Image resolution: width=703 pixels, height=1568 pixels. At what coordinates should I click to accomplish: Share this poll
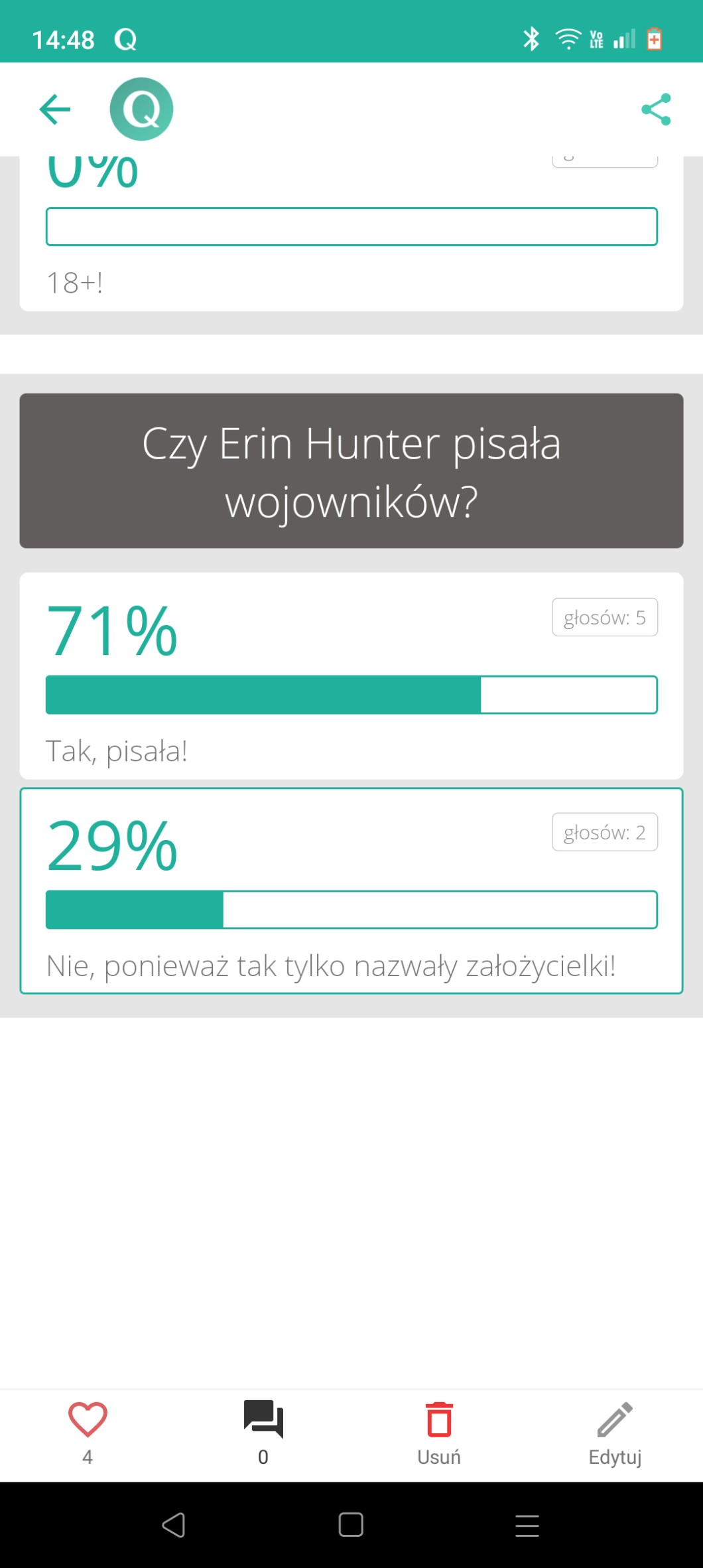pos(656,109)
